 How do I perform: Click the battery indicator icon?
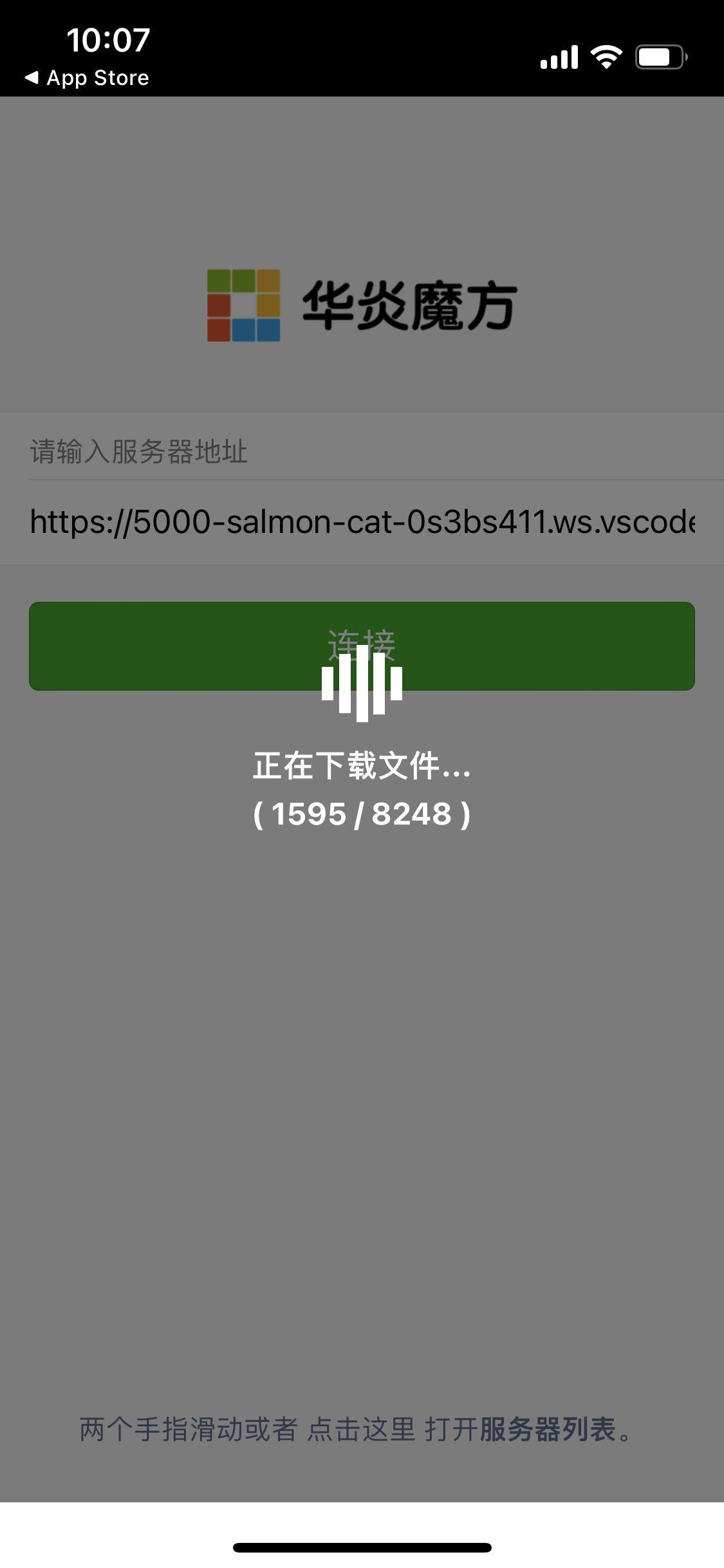(x=658, y=57)
